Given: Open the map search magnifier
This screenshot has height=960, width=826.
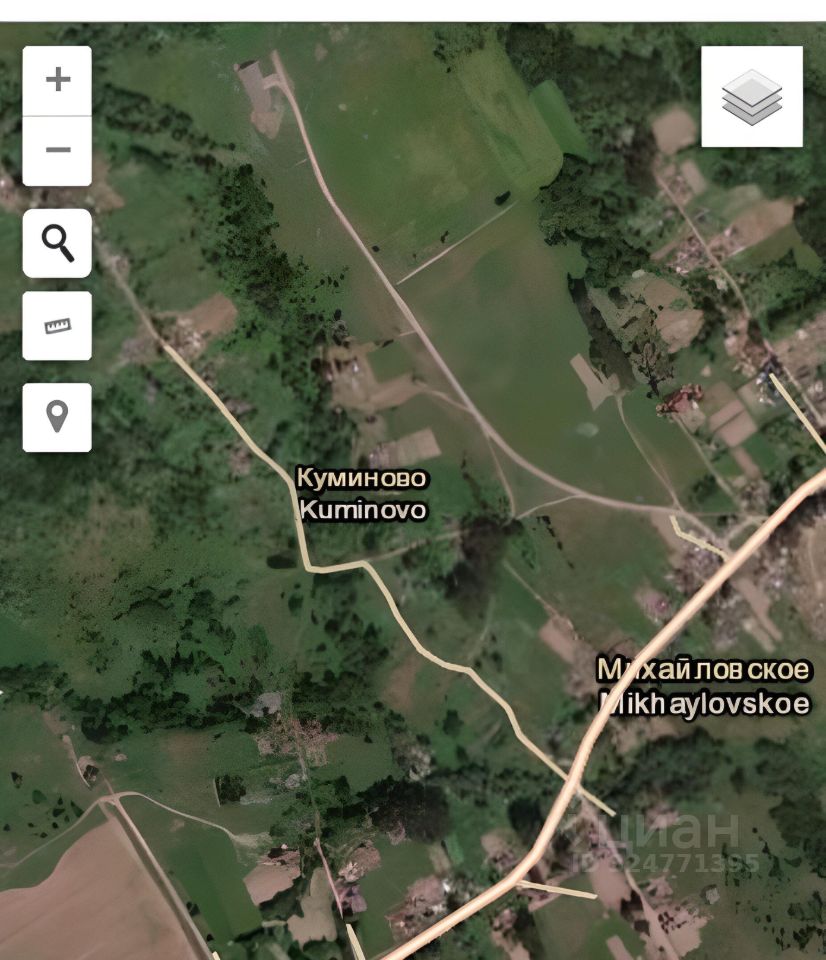Looking at the screenshot, I should (x=57, y=243).
